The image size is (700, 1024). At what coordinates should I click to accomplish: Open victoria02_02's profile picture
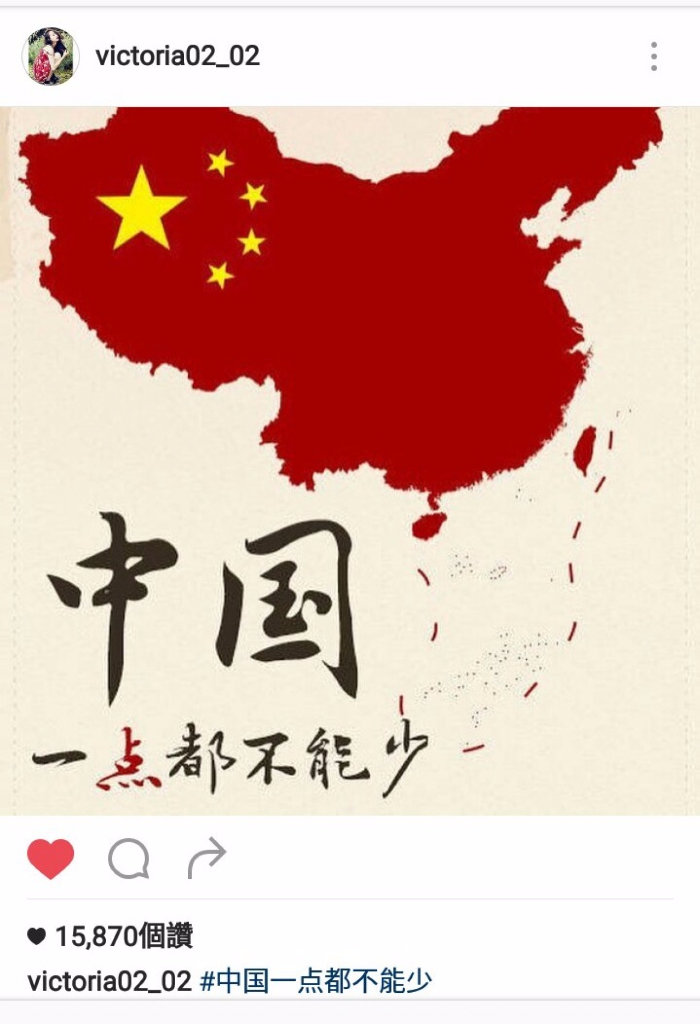click(x=49, y=56)
